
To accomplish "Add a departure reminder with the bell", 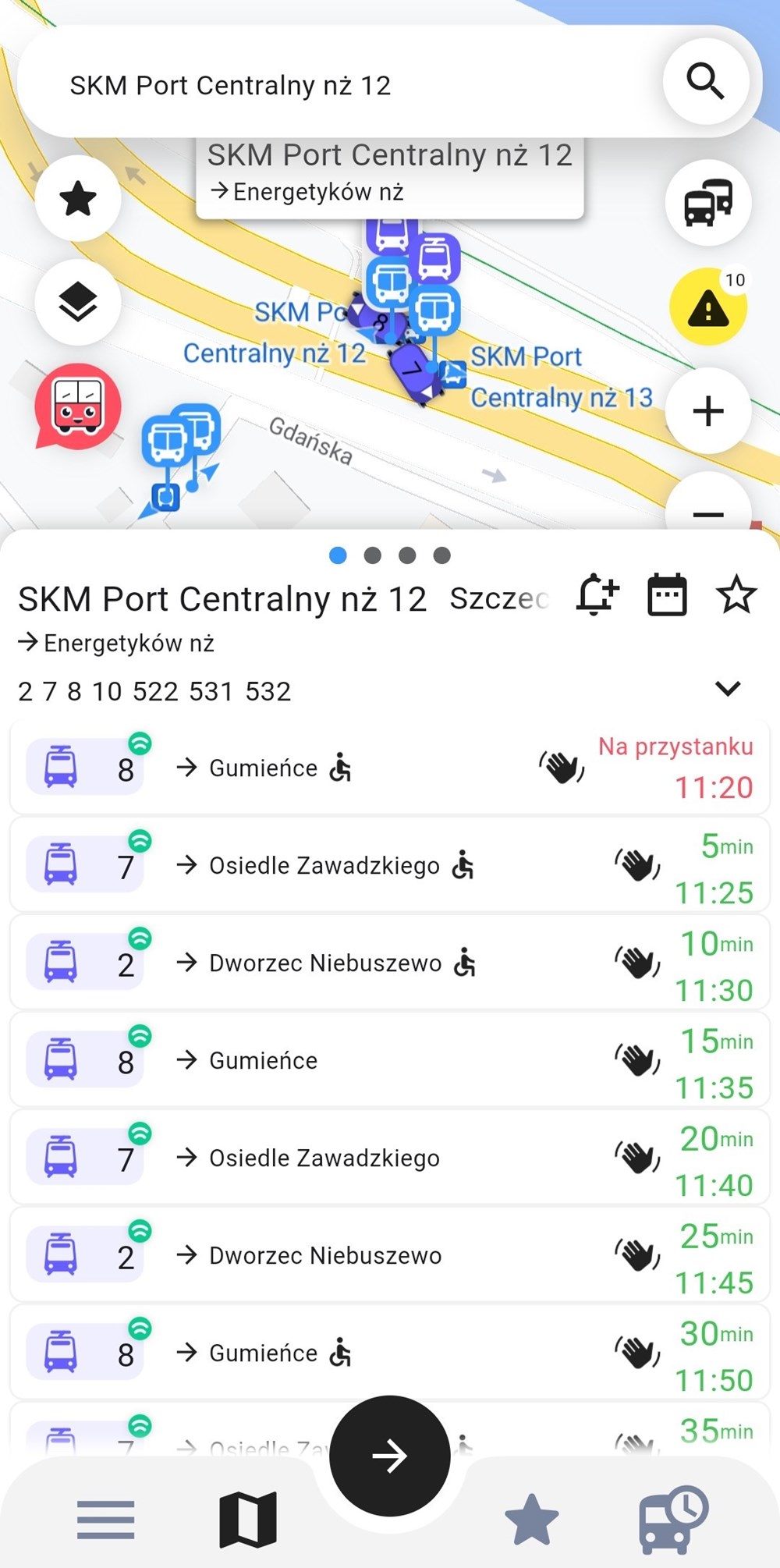I will point(597,595).
